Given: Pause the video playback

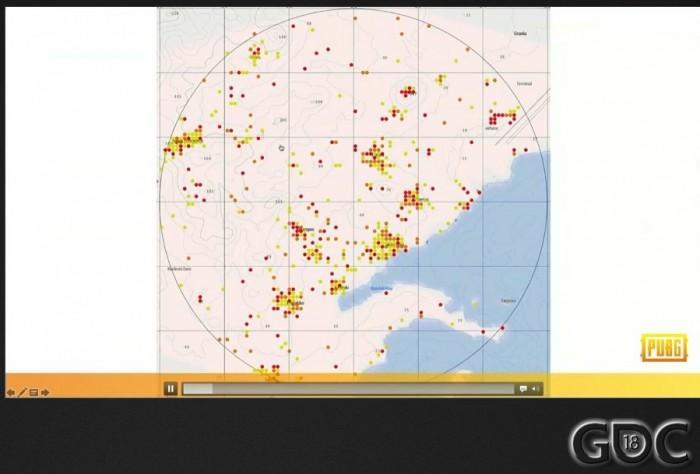Looking at the screenshot, I should pyautogui.click(x=171, y=388).
